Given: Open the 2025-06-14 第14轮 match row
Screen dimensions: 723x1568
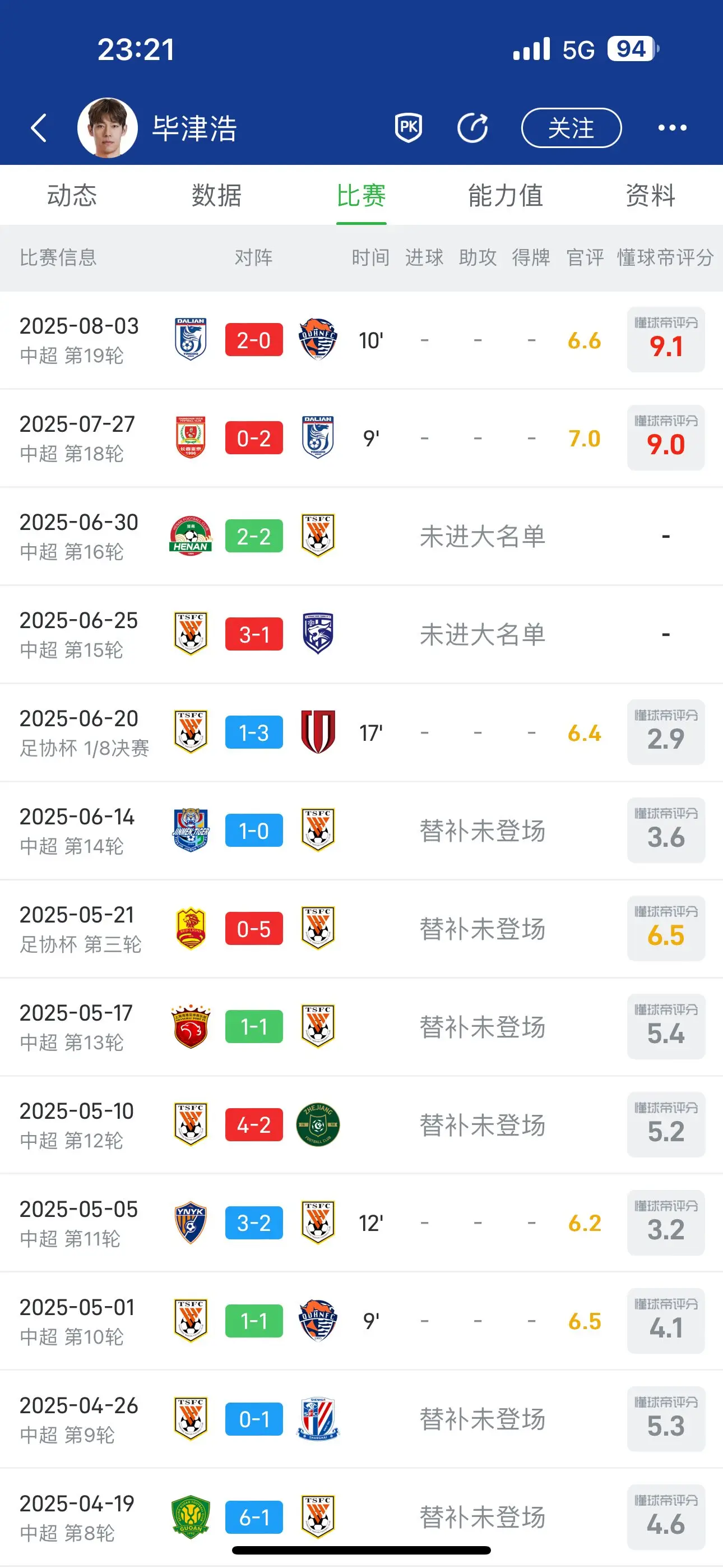Looking at the screenshot, I should (x=361, y=831).
